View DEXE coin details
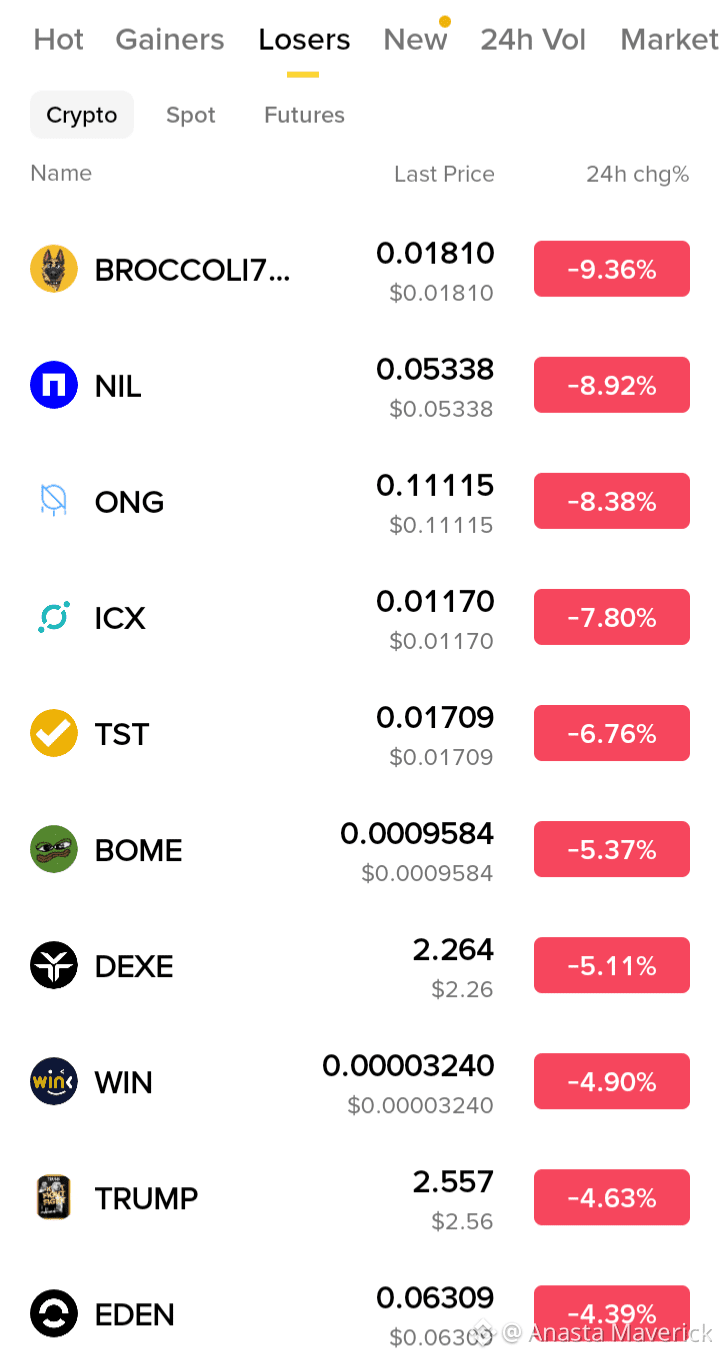The height and width of the screenshot is (1358, 720). coord(360,966)
